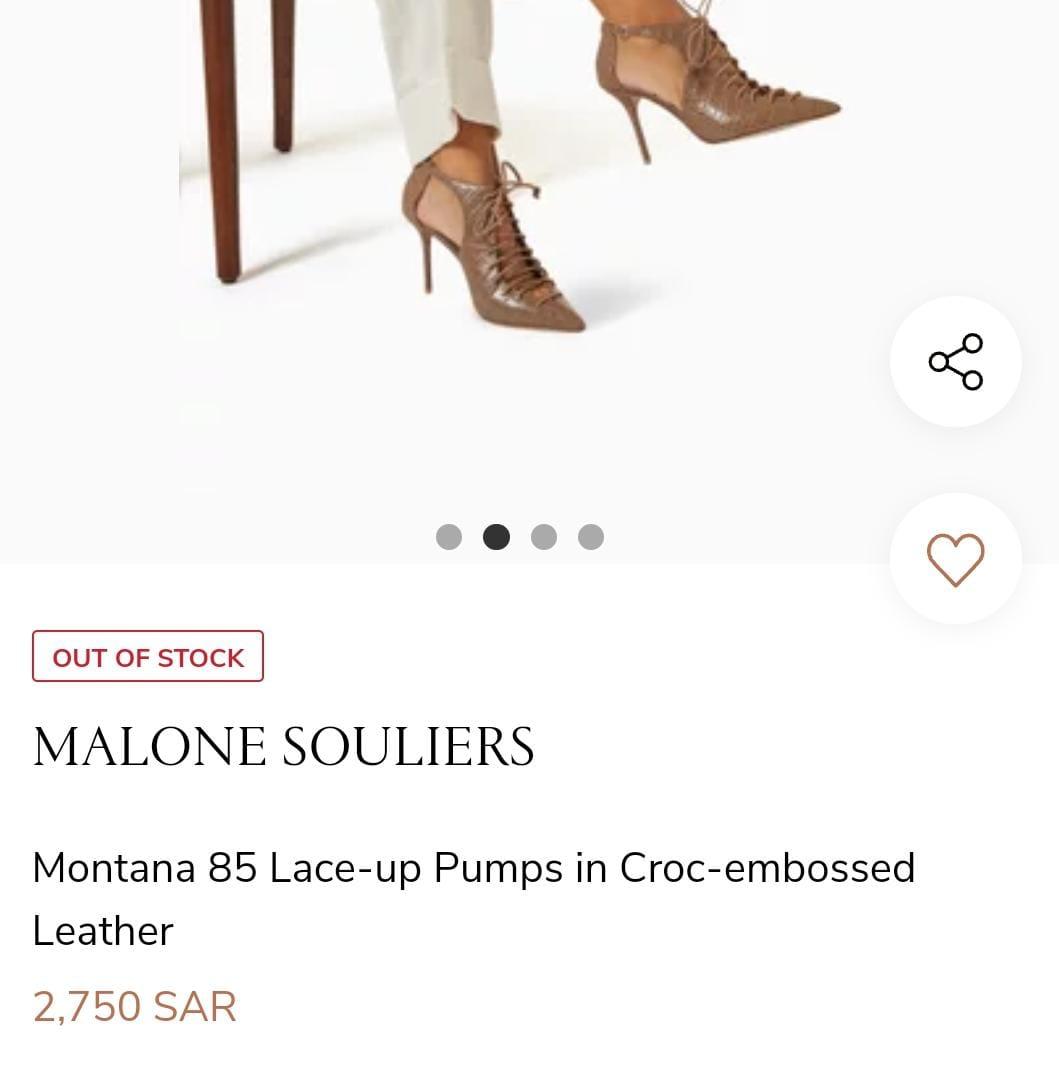The width and height of the screenshot is (1059, 1068).
Task: Jump to the first image dot
Action: 449,537
